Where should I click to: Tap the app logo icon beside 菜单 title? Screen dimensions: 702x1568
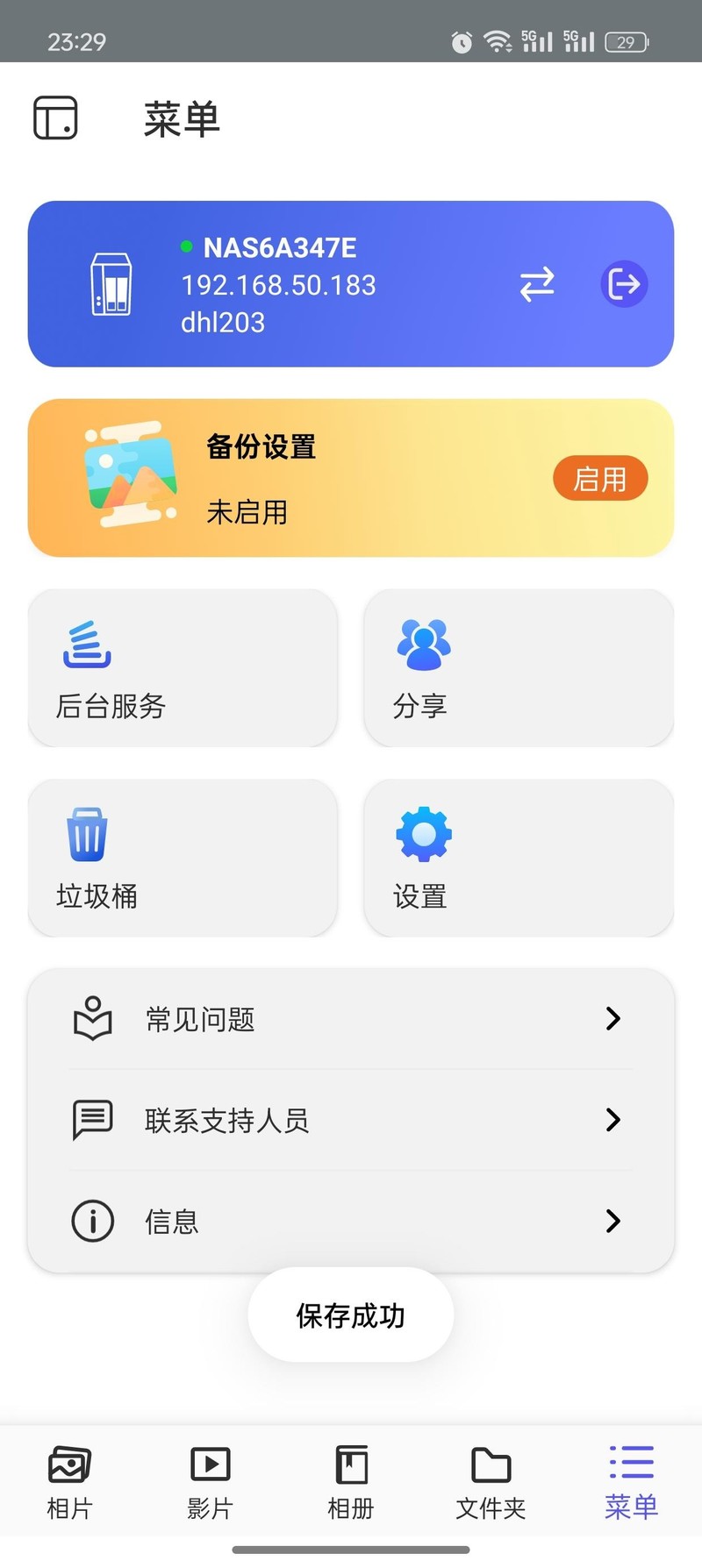tap(55, 118)
